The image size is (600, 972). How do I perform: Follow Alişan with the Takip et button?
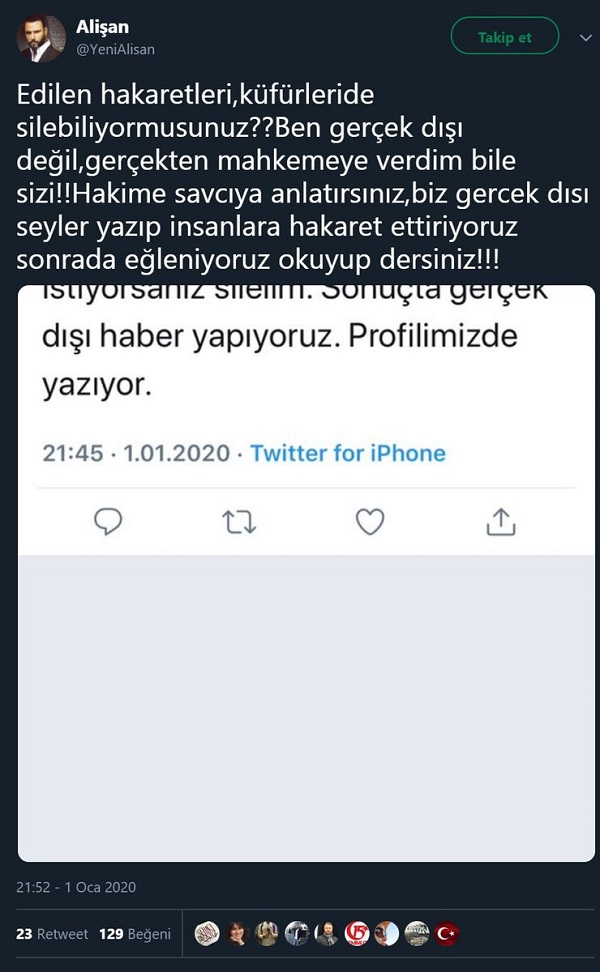(504, 38)
